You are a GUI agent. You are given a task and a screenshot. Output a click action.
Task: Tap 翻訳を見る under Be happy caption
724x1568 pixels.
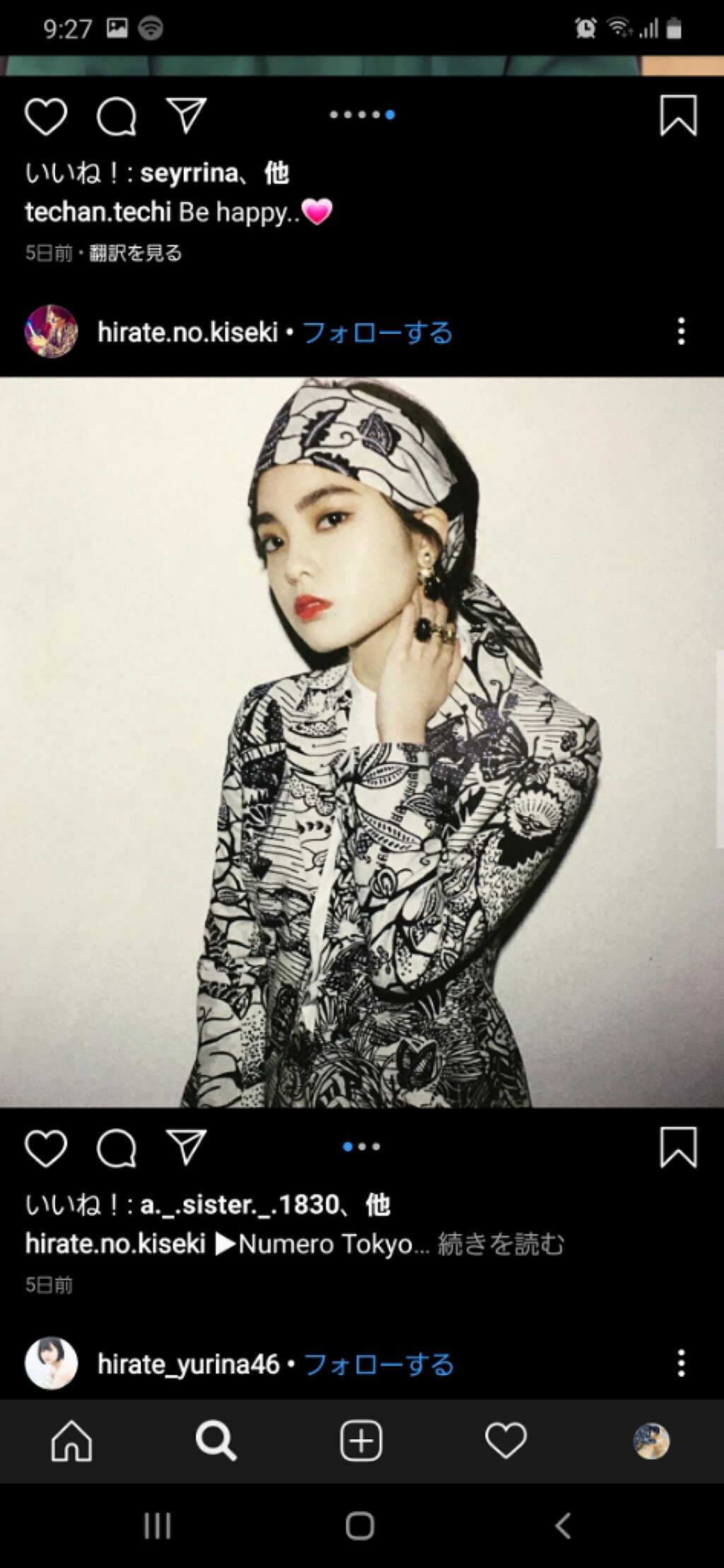tap(135, 253)
